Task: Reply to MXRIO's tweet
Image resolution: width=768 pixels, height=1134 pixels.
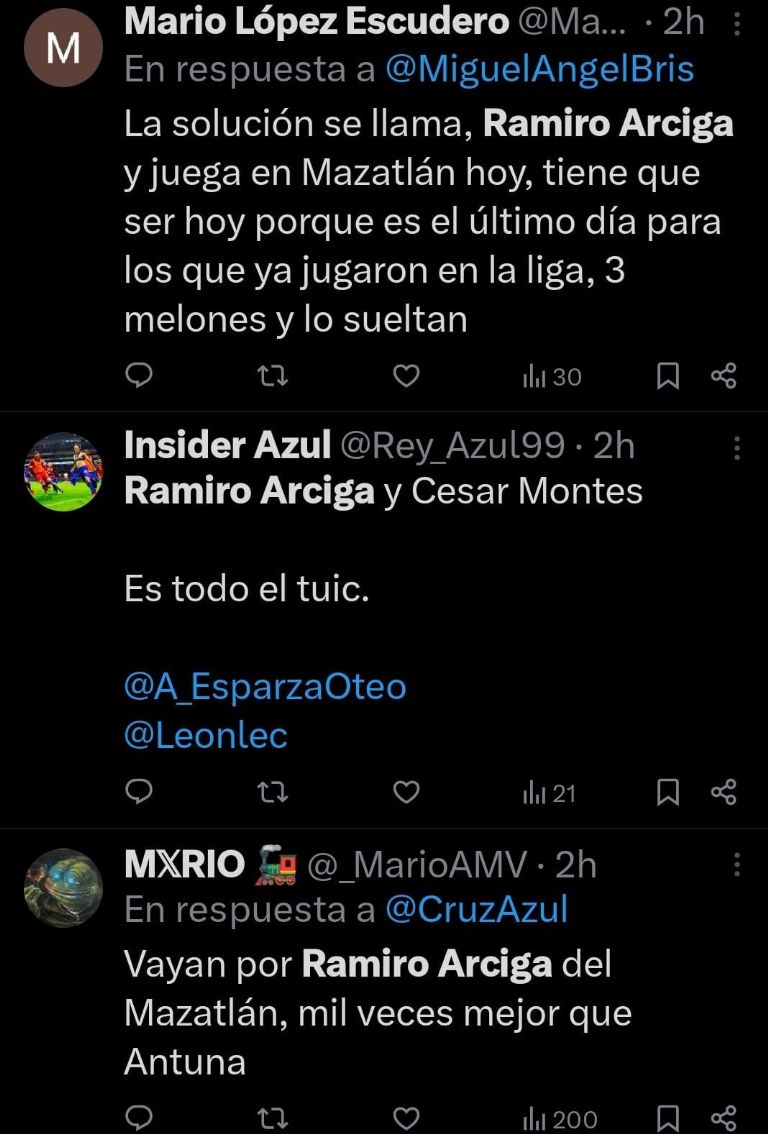Action: [x=141, y=1118]
